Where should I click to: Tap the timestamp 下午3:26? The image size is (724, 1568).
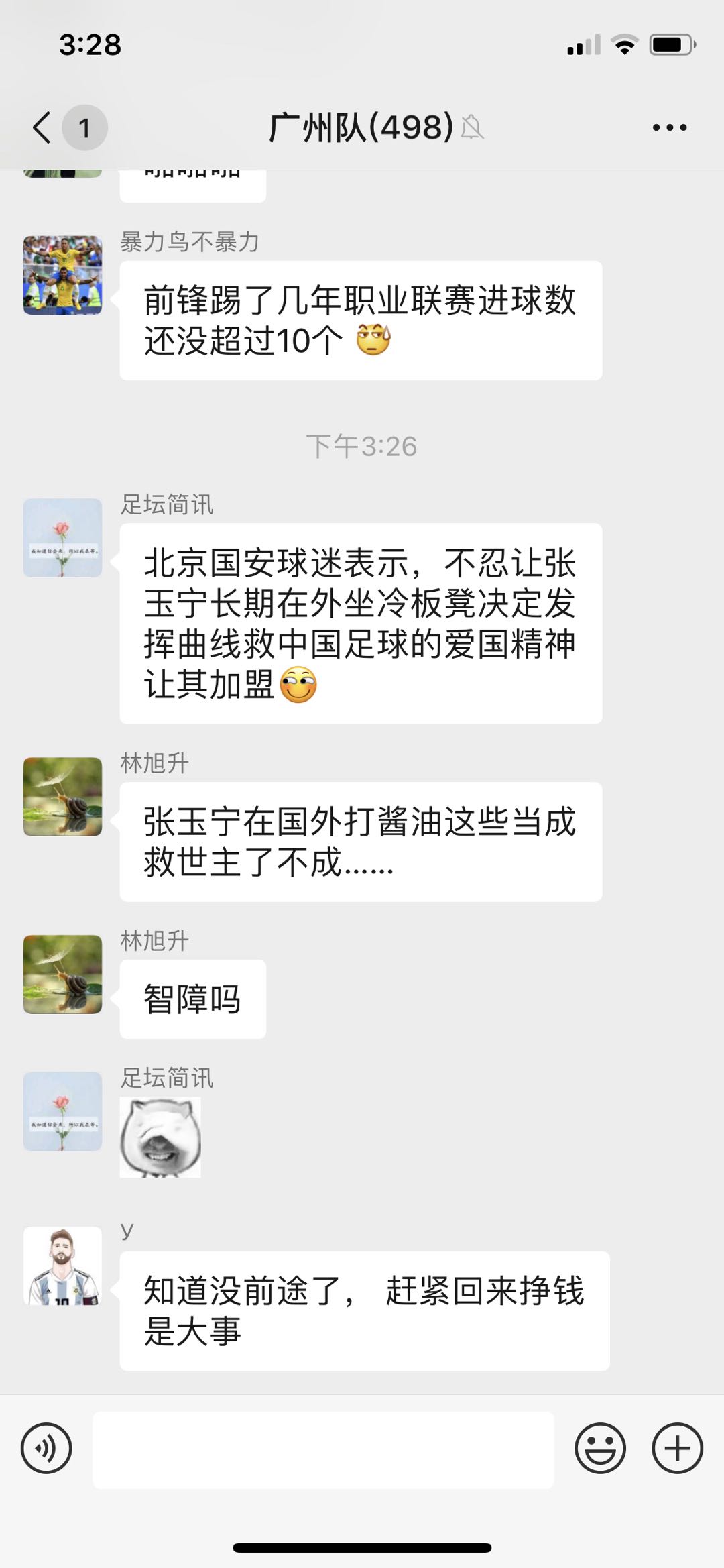click(362, 444)
